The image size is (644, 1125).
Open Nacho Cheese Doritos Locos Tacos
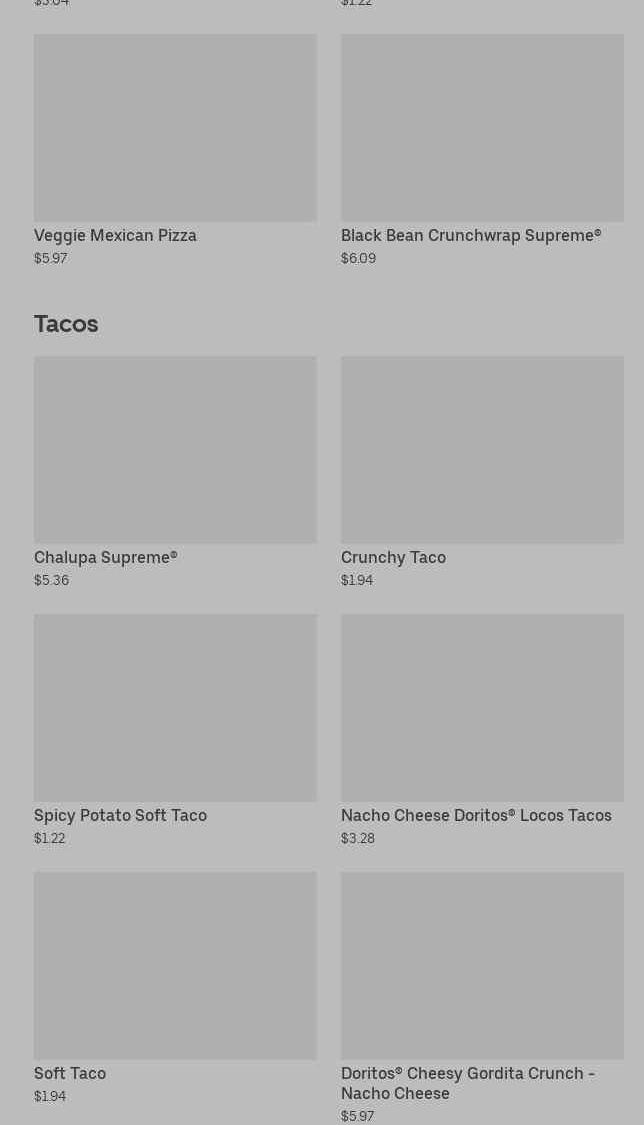click(482, 730)
